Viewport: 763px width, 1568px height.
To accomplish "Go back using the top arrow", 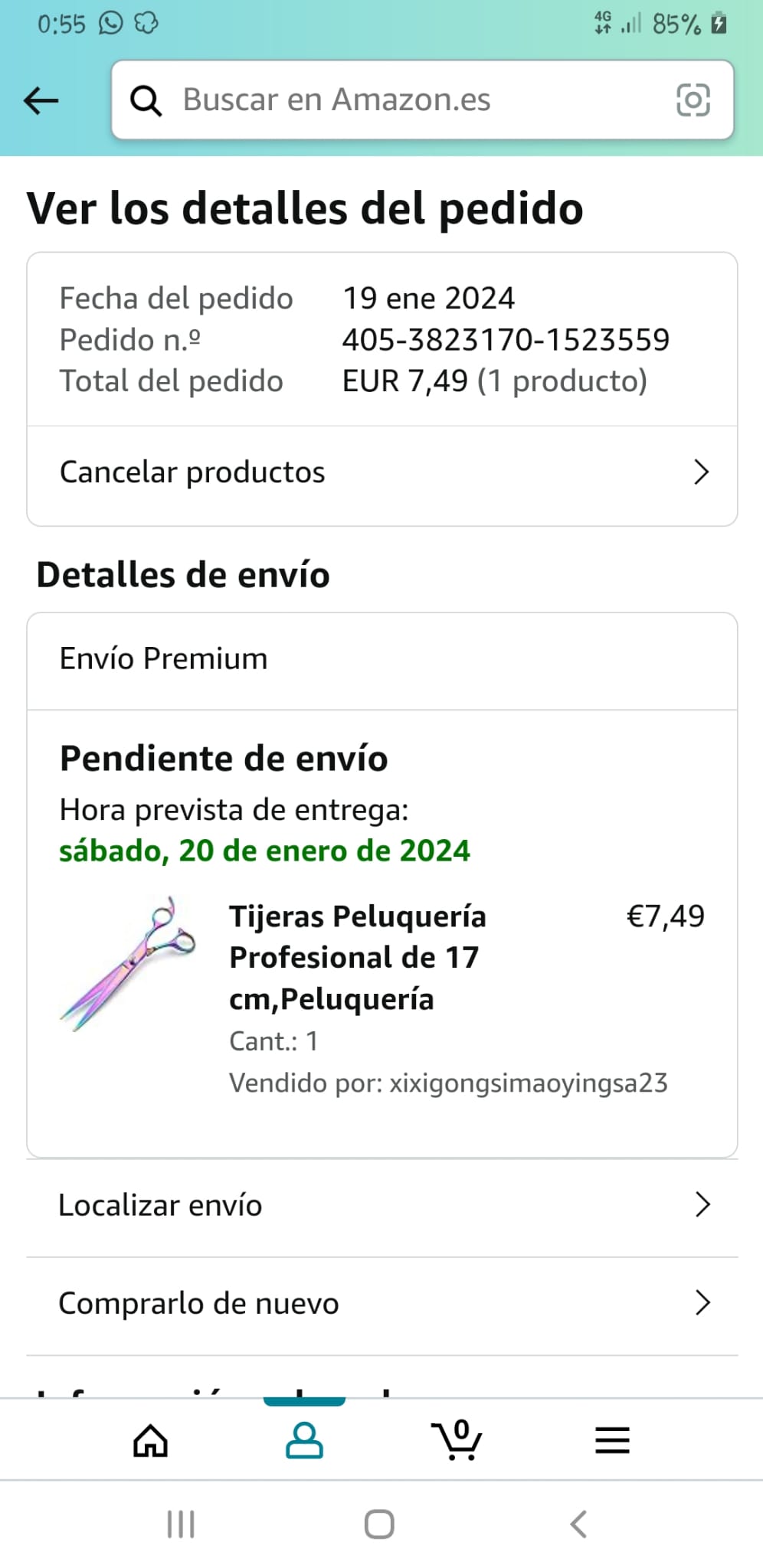I will (41, 100).
